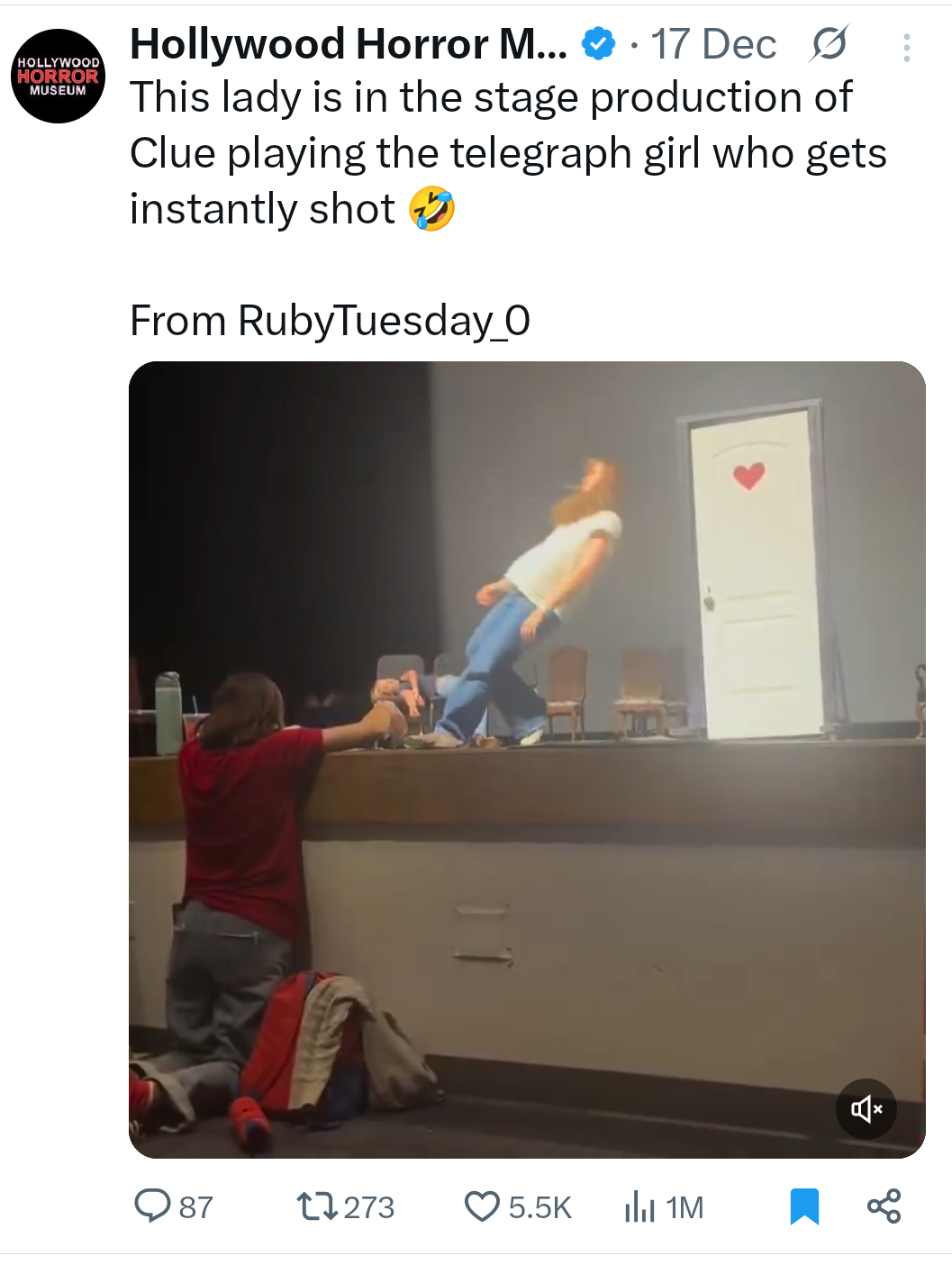Unmute the video sound
The width and height of the screenshot is (952, 1265).
pyautogui.click(x=866, y=1109)
